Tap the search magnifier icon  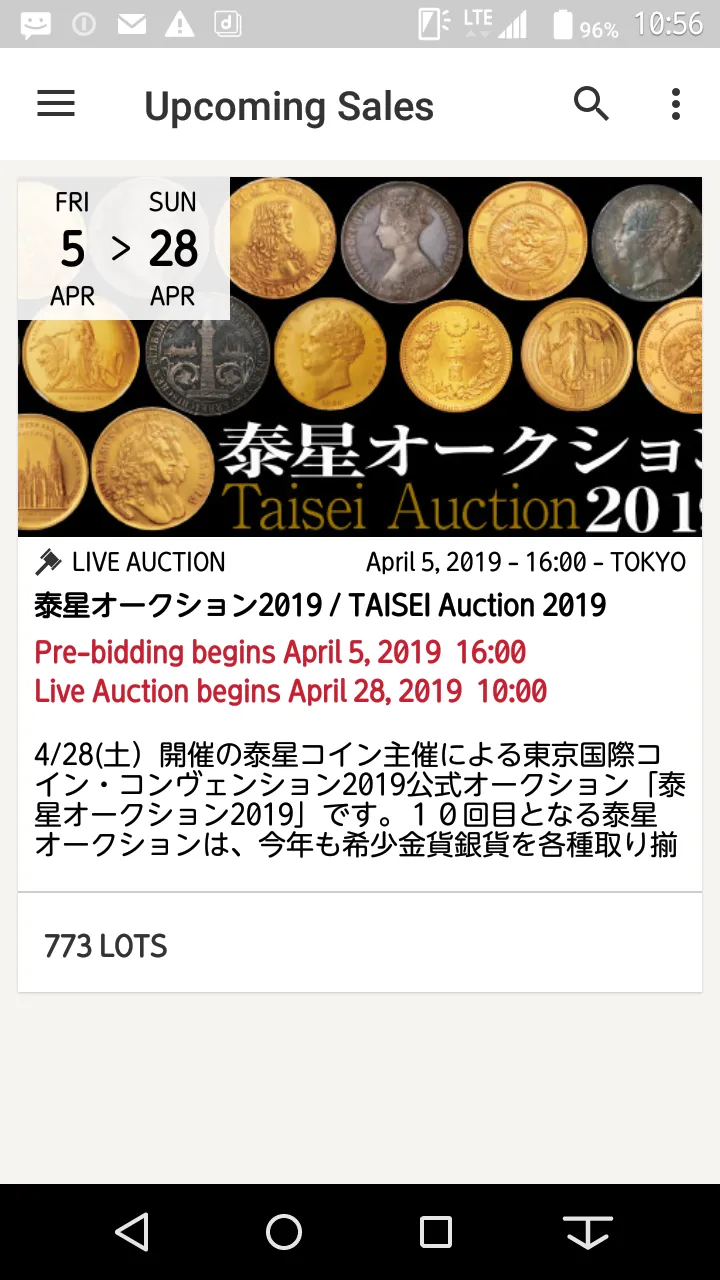tap(591, 104)
